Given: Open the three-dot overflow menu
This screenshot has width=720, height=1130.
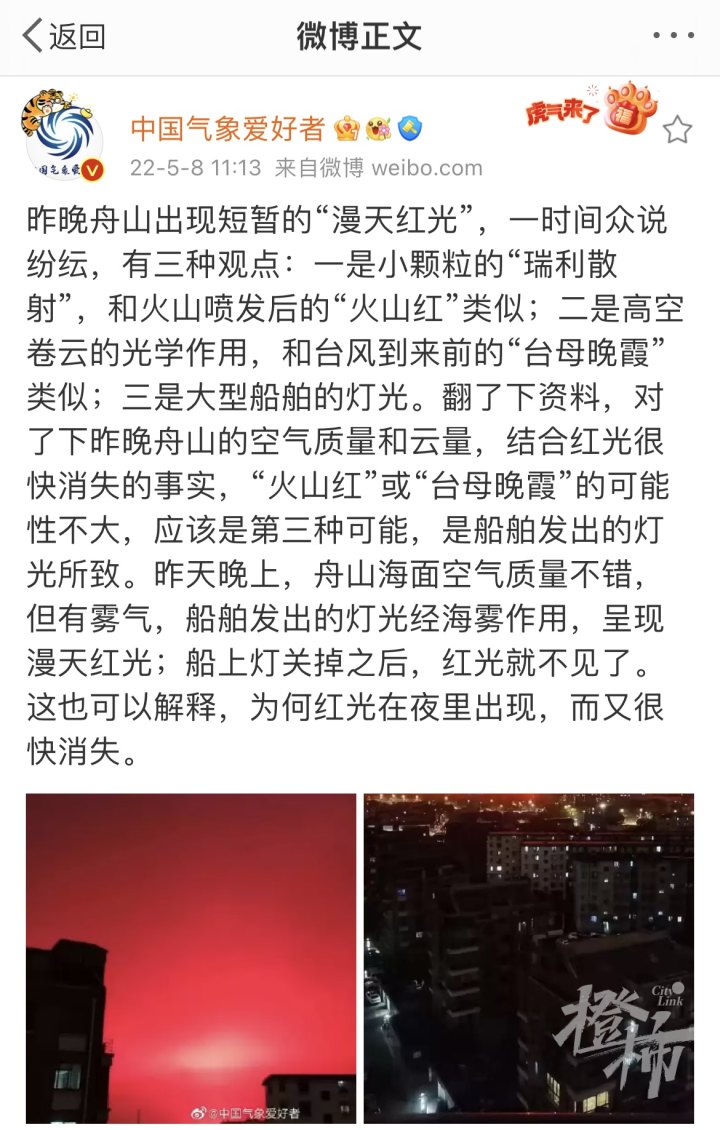Looking at the screenshot, I should [x=672, y=35].
